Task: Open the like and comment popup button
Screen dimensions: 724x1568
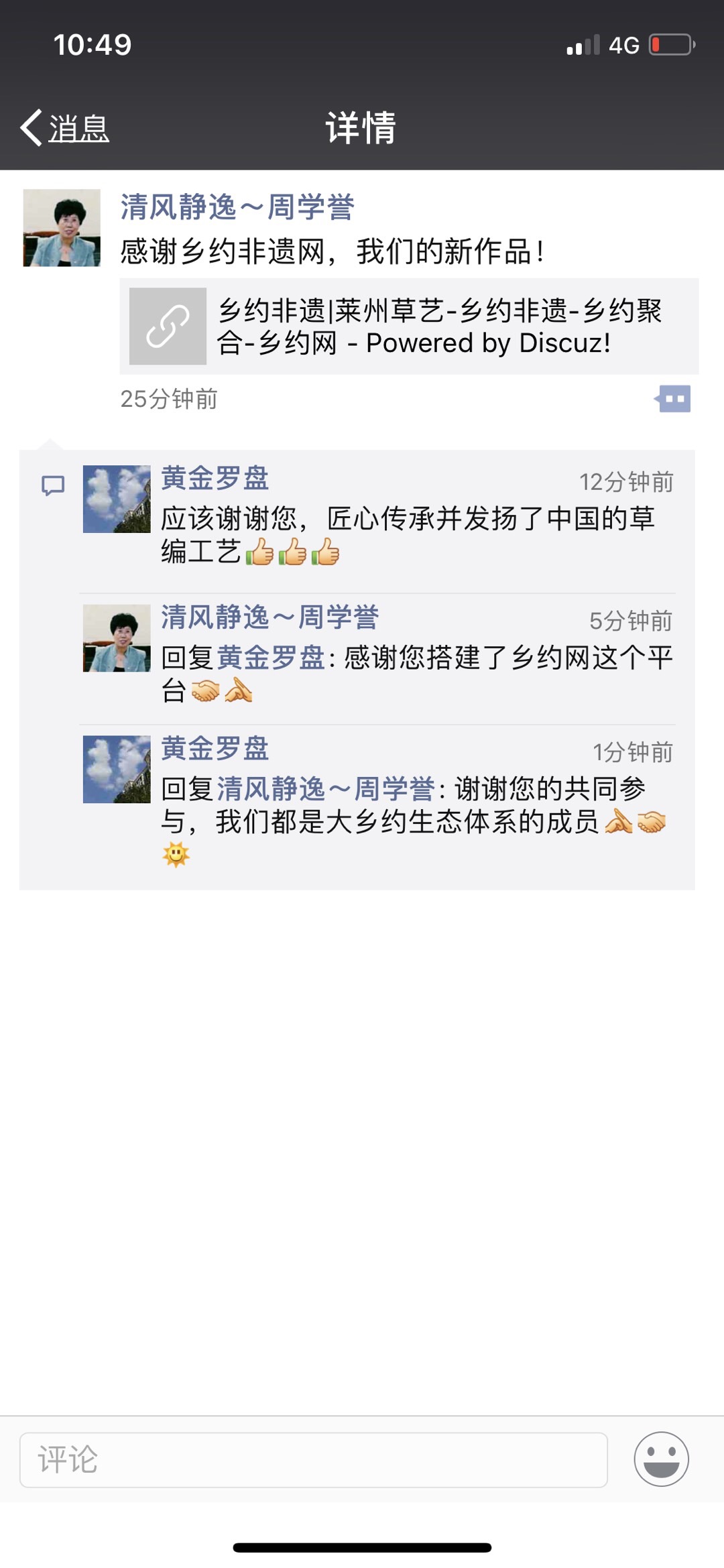Action: [674, 399]
